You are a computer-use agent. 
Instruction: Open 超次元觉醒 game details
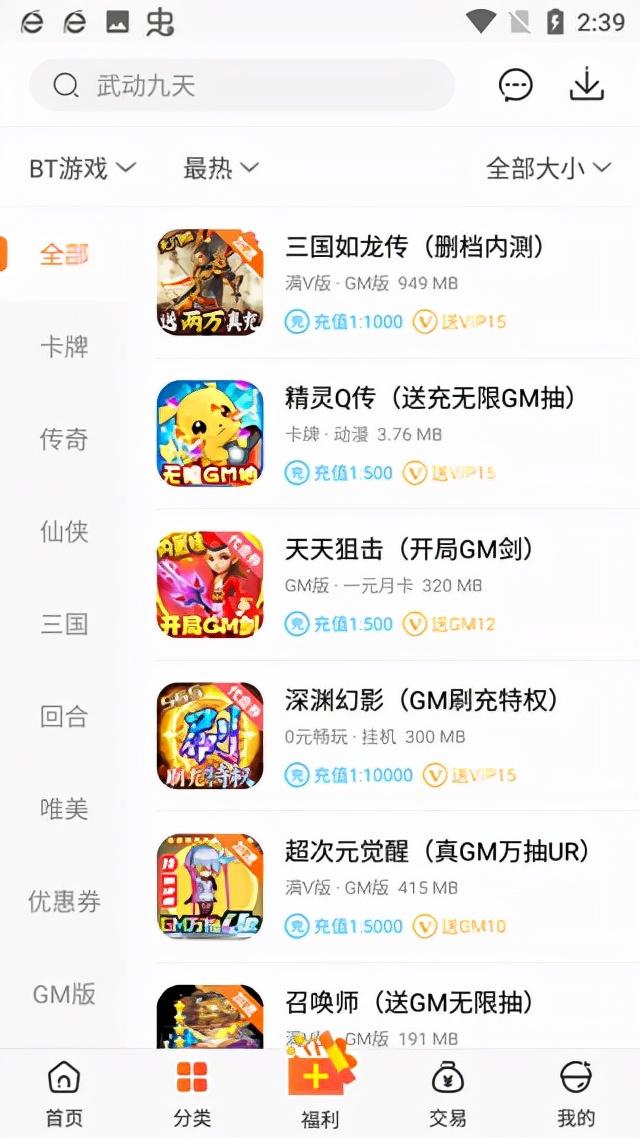(x=437, y=851)
